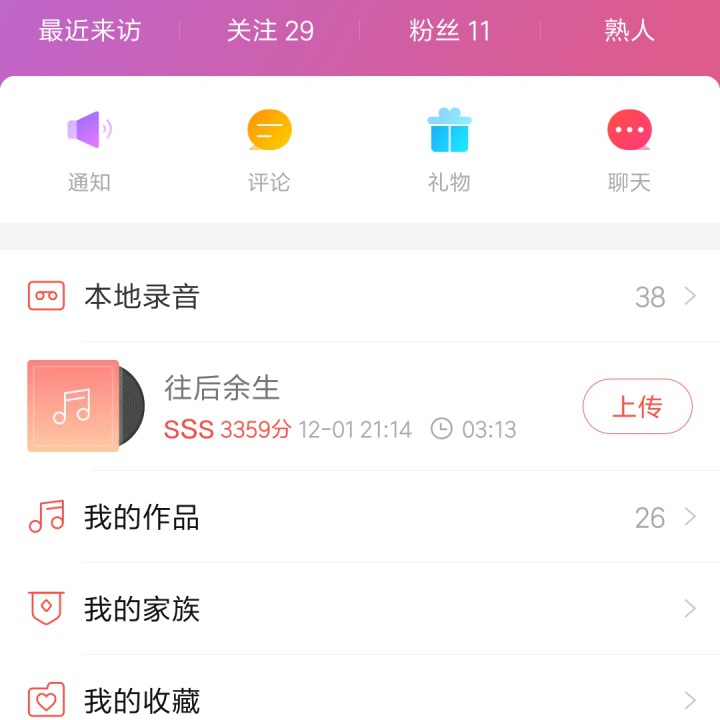Screen dimensions: 720x720
Task: Open 我的作品 my works
Action: point(360,517)
